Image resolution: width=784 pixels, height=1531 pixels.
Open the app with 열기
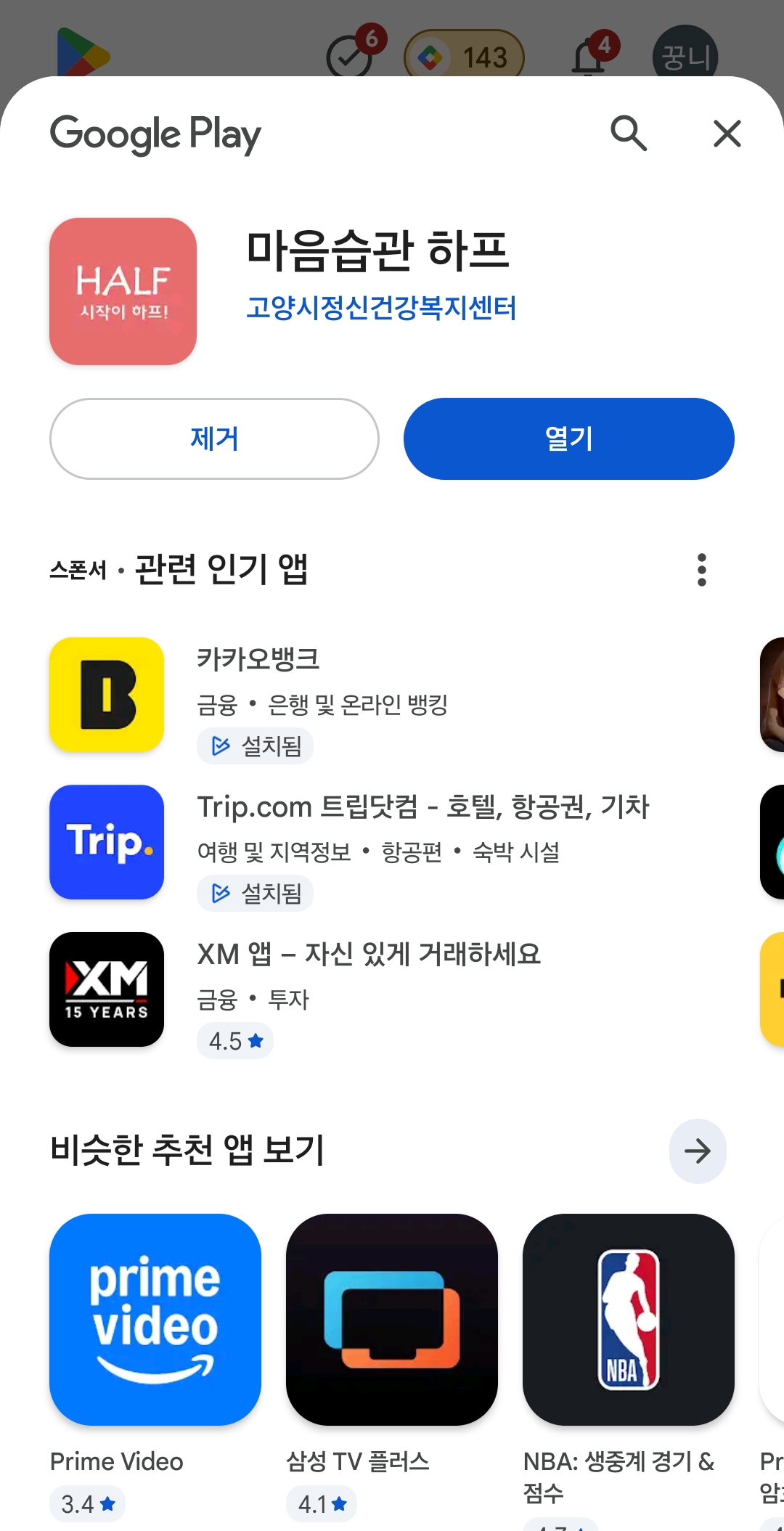click(568, 438)
